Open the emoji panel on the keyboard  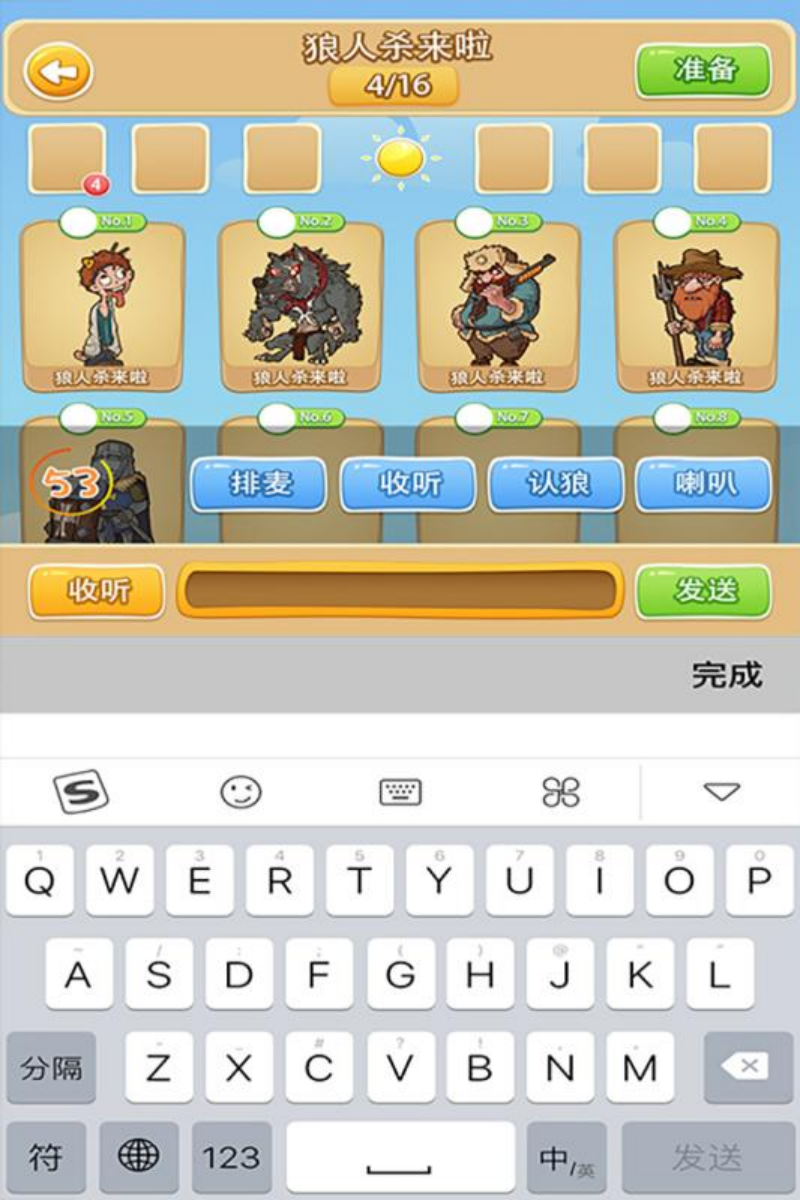tap(241, 792)
